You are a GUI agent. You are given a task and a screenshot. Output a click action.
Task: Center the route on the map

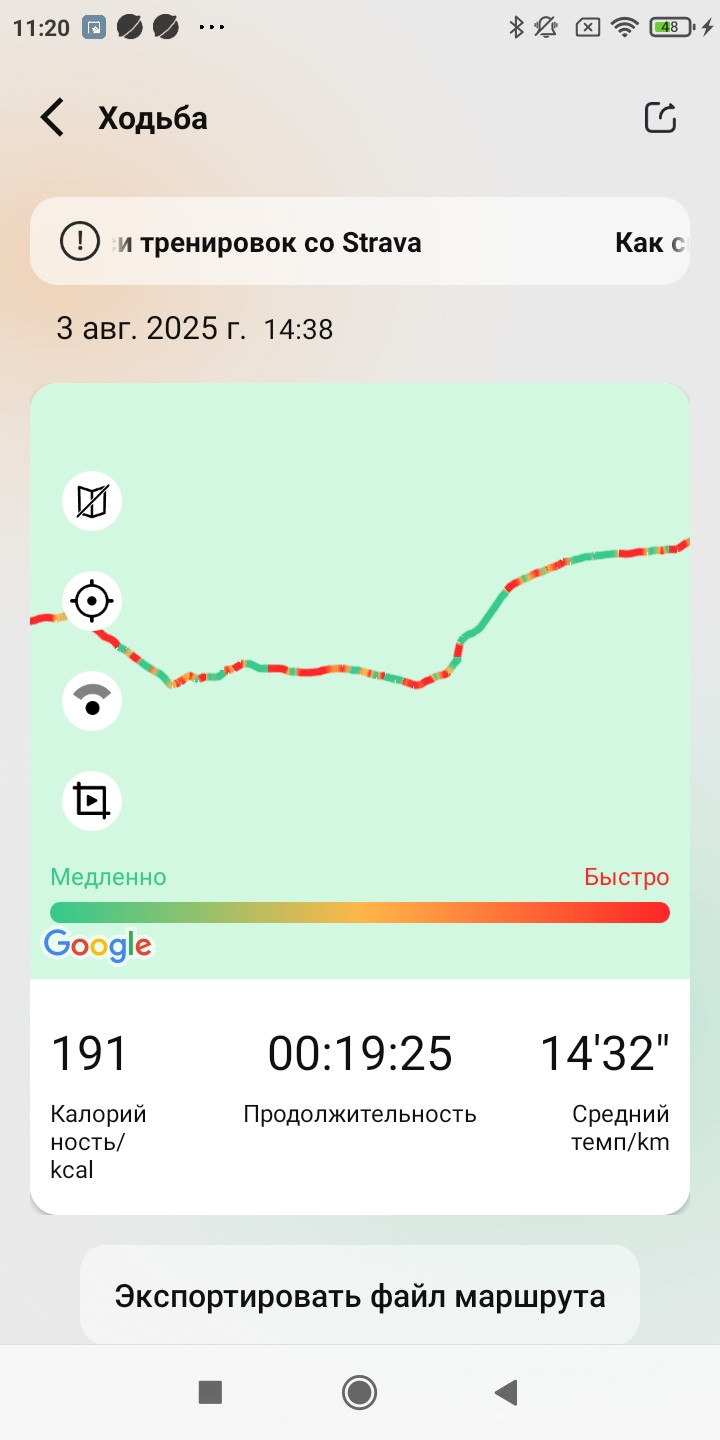click(92, 601)
